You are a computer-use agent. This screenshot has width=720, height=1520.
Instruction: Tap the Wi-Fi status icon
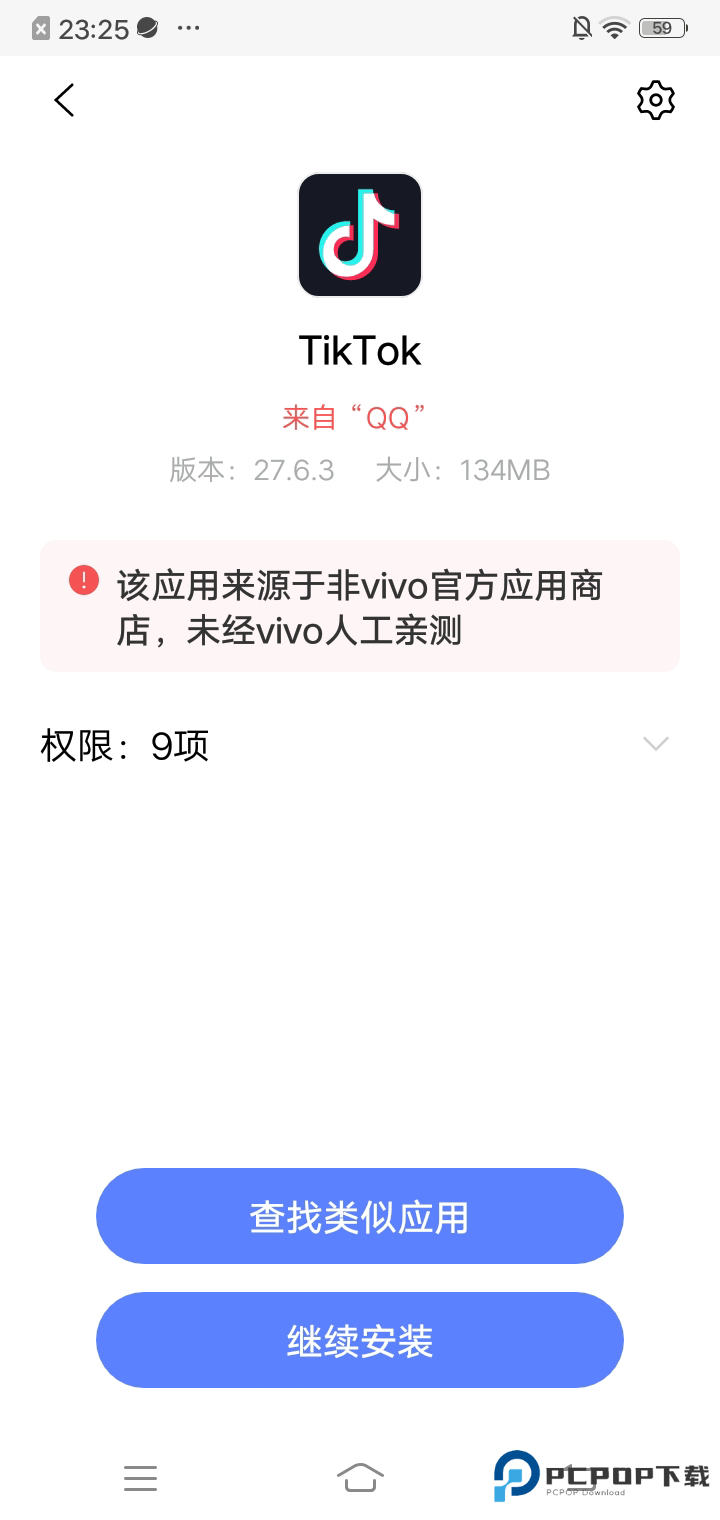[614, 27]
